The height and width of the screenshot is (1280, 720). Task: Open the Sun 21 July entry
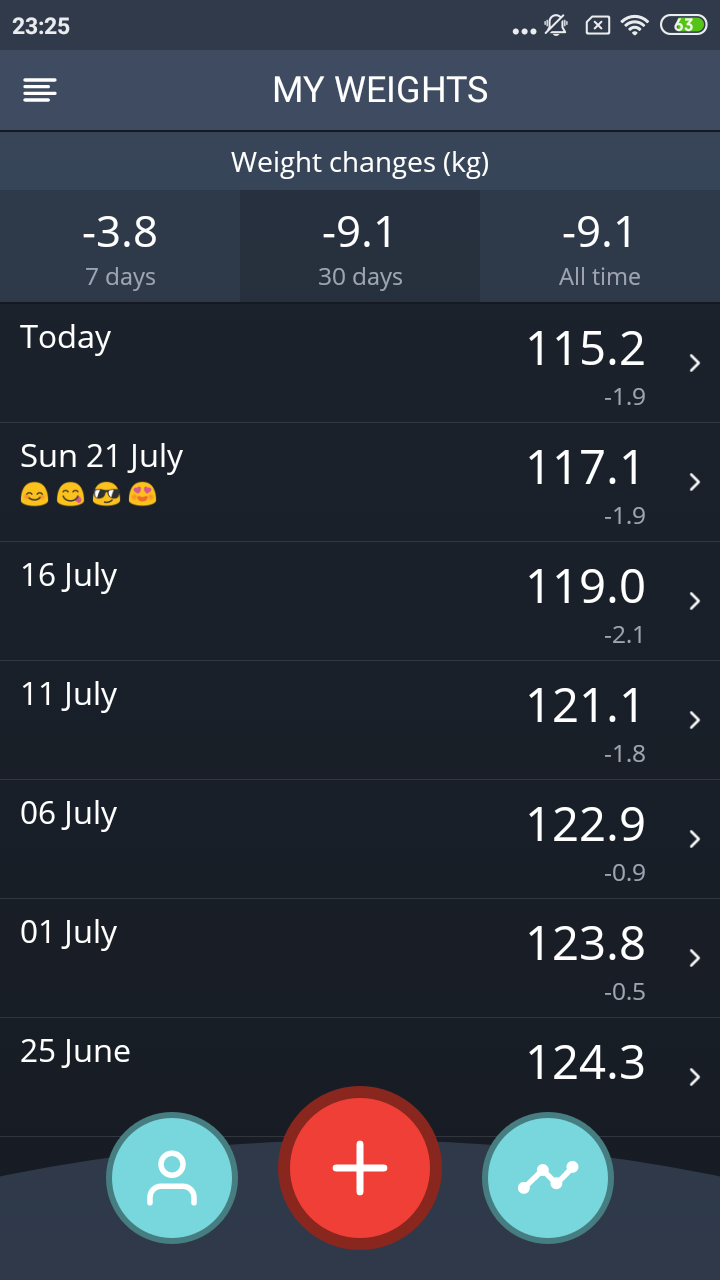point(360,482)
